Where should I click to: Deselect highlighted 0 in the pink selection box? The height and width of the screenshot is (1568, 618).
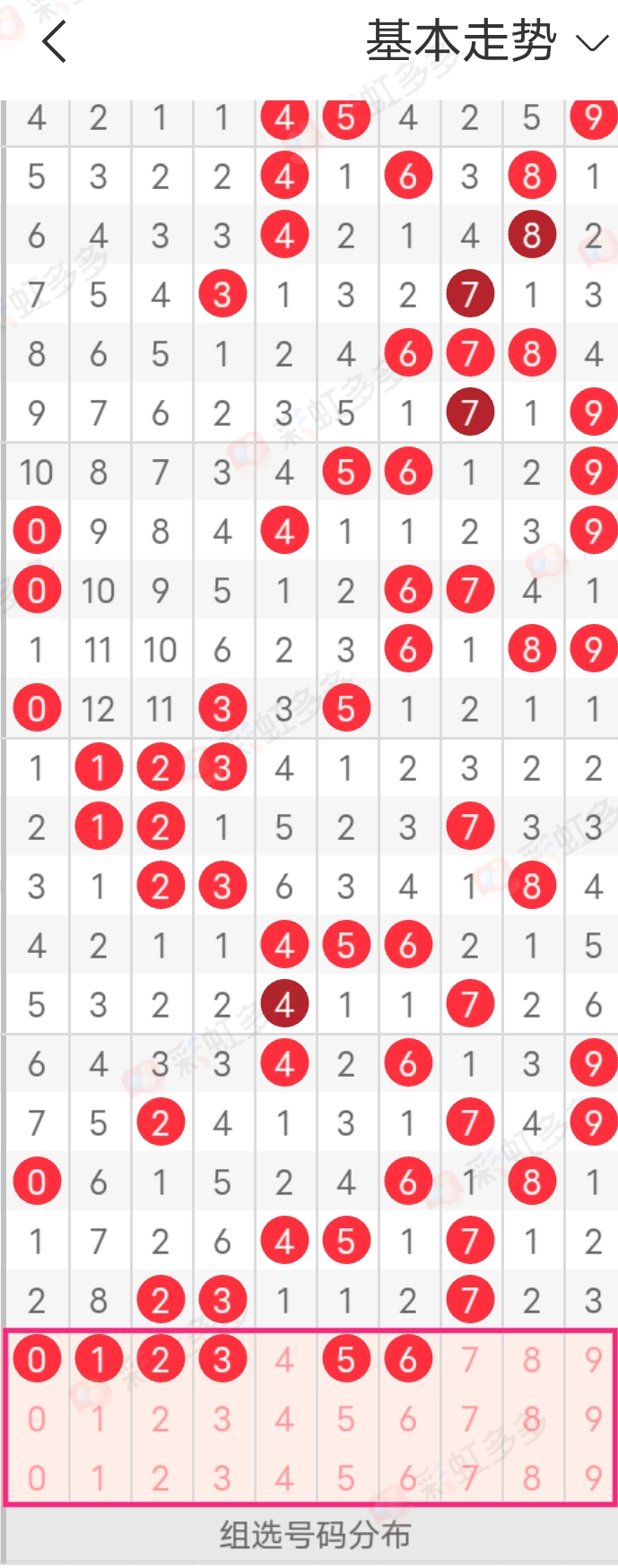(x=37, y=1360)
